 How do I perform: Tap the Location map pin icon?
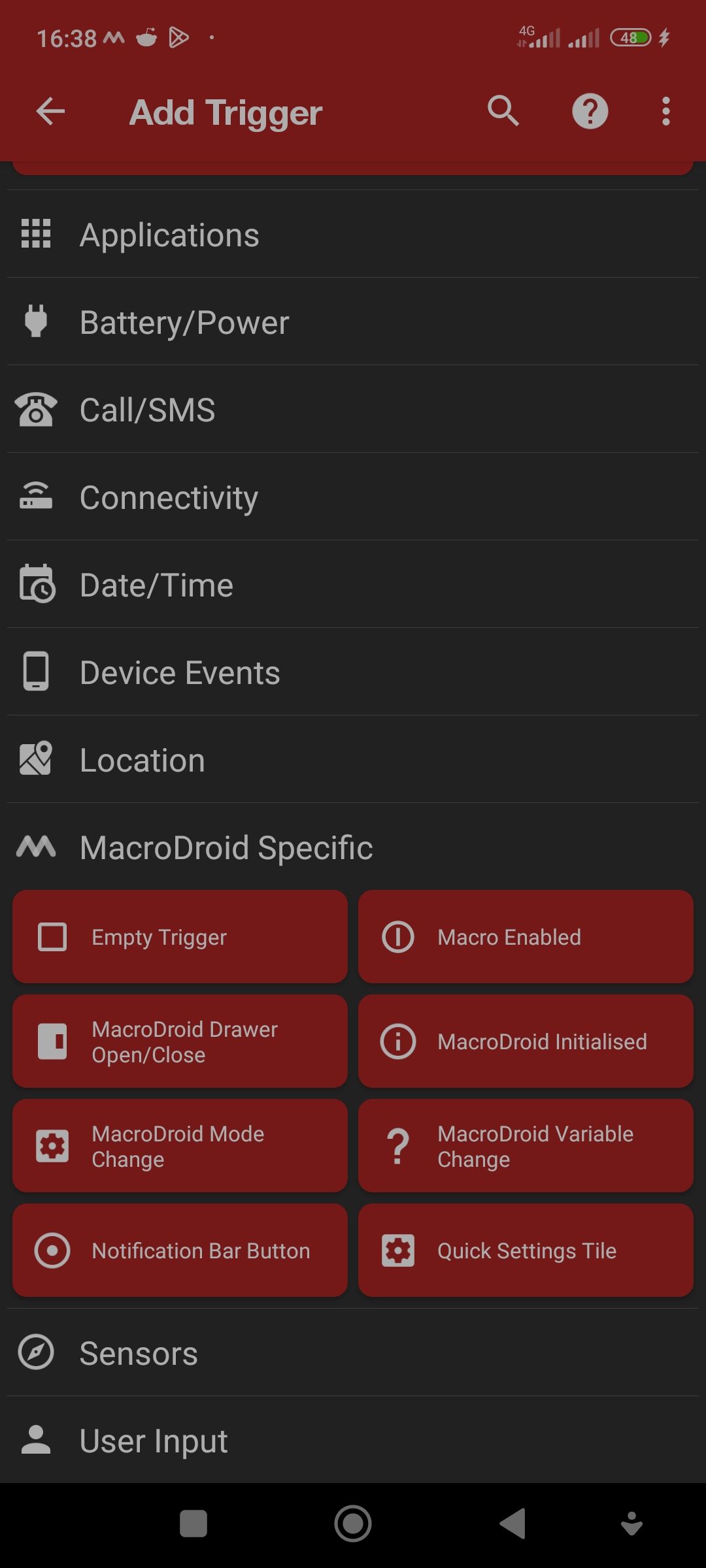36,759
